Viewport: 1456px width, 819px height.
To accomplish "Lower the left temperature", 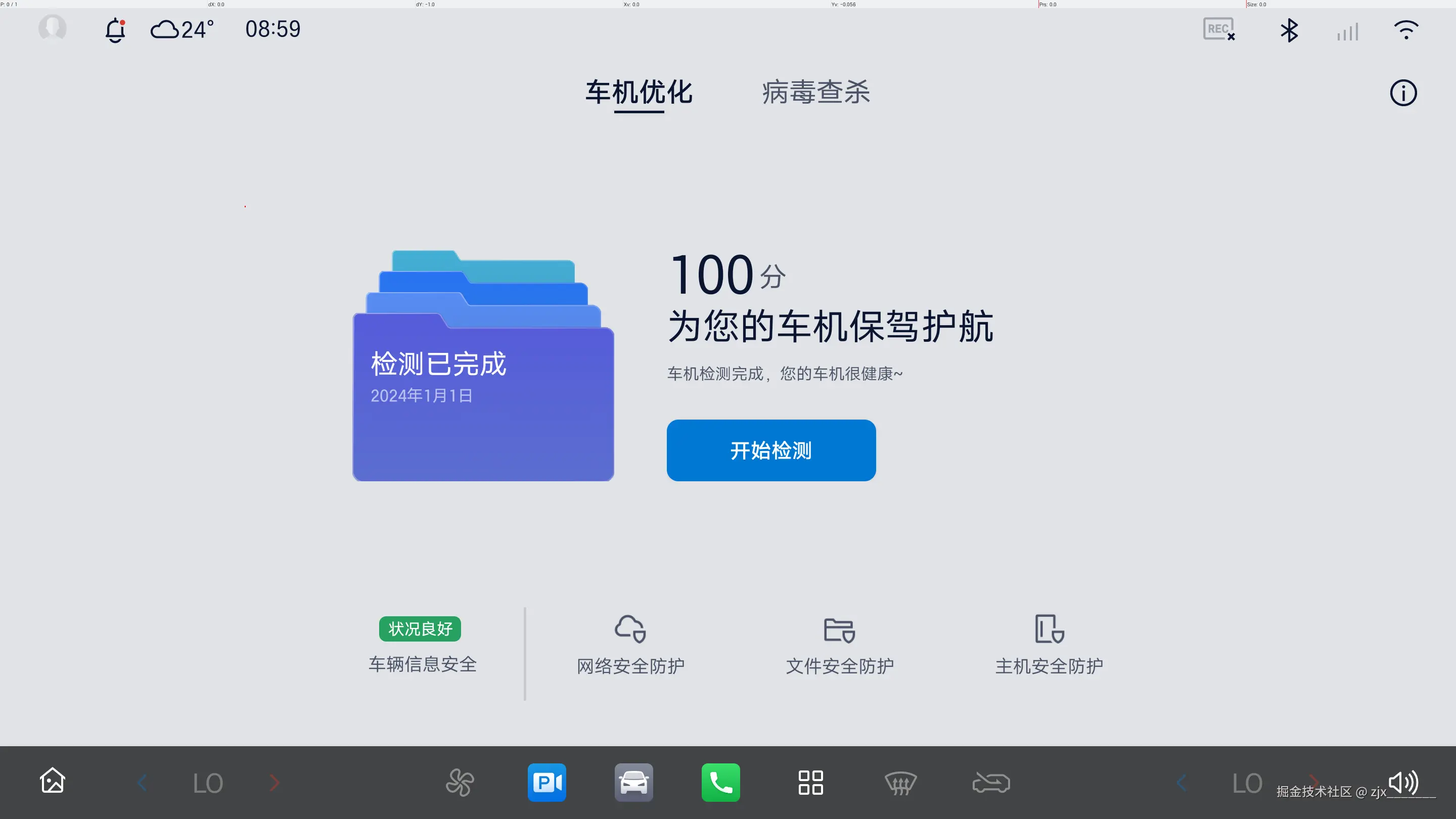I will pyautogui.click(x=142, y=783).
